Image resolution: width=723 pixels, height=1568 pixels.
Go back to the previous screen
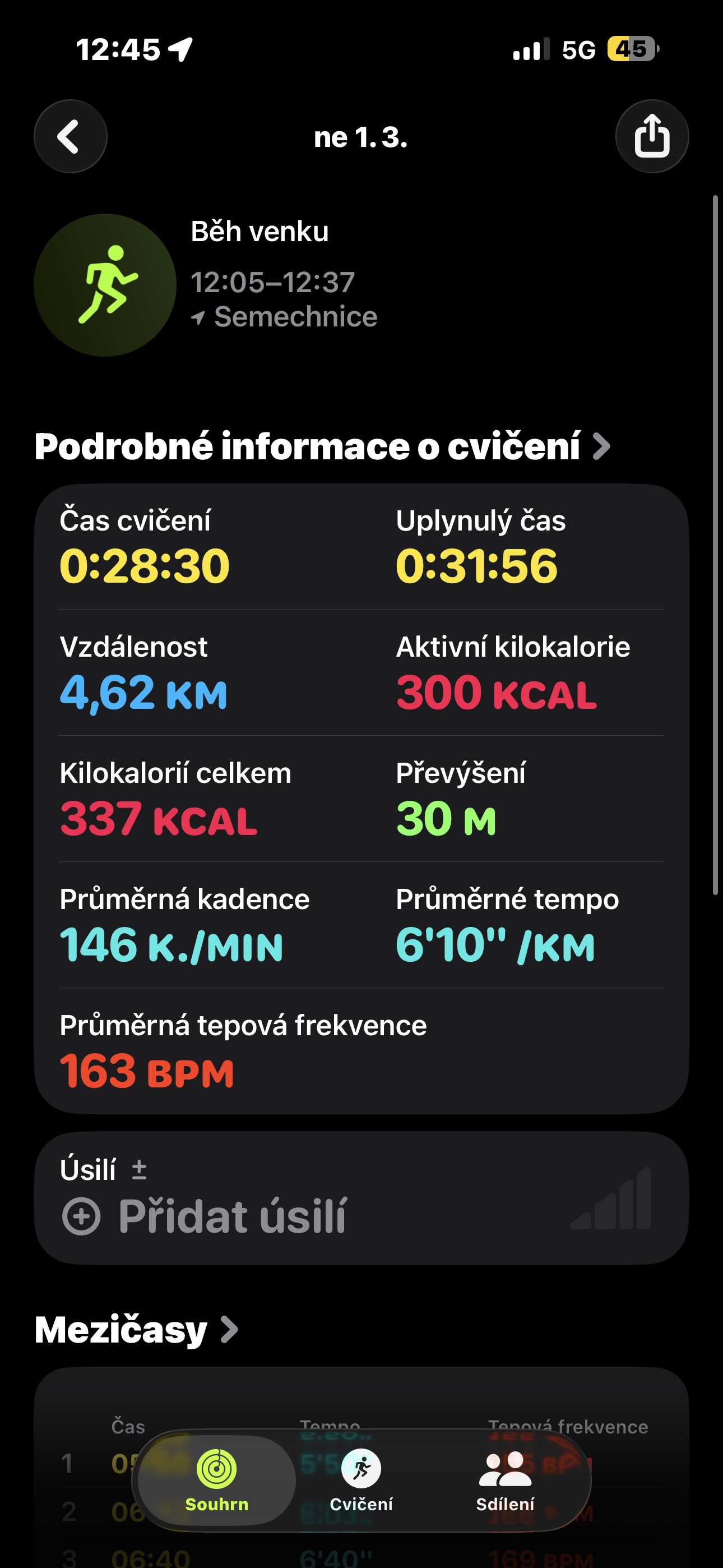[70, 136]
